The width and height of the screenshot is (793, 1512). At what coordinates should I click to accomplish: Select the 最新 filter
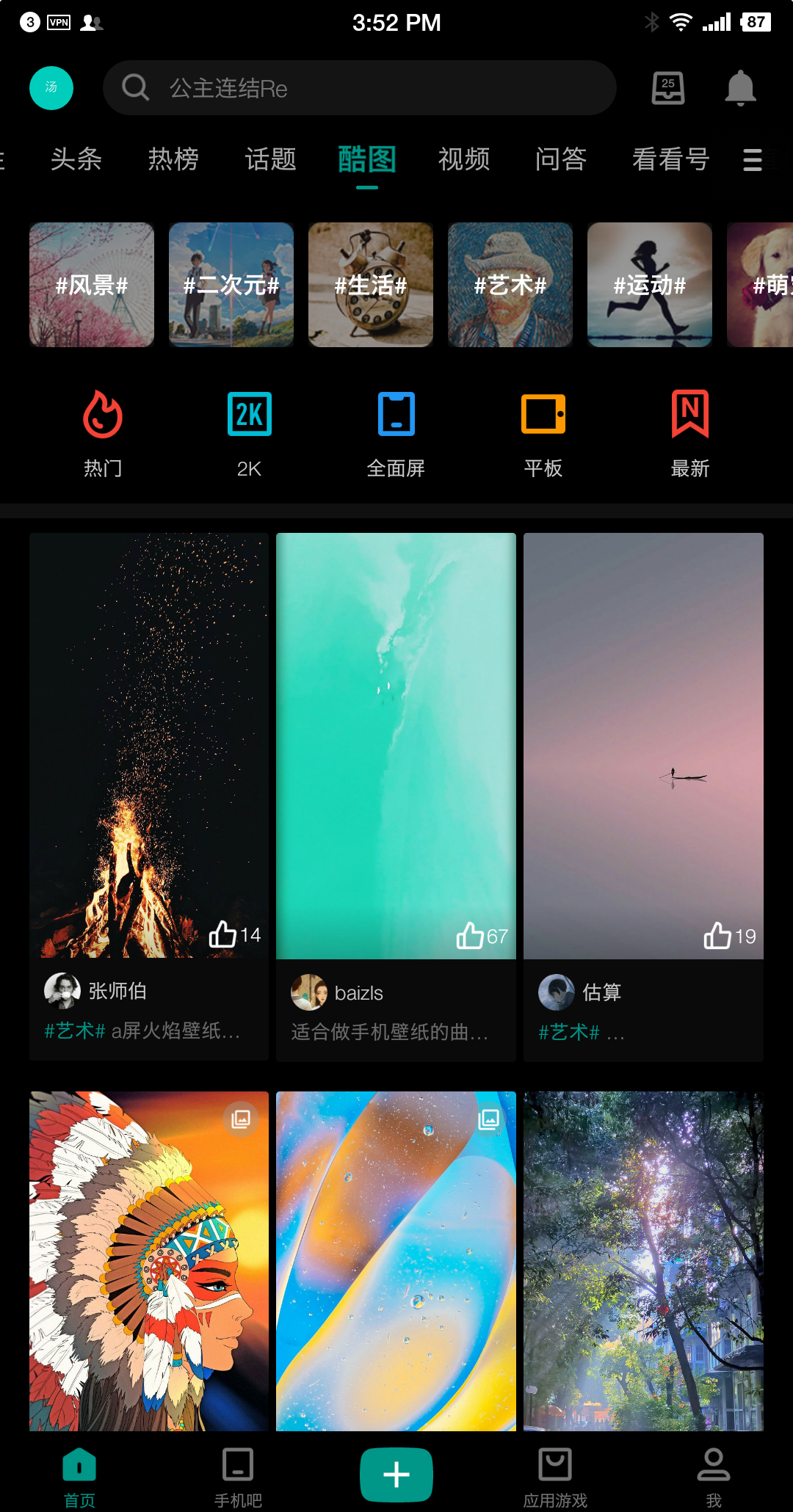tap(690, 433)
